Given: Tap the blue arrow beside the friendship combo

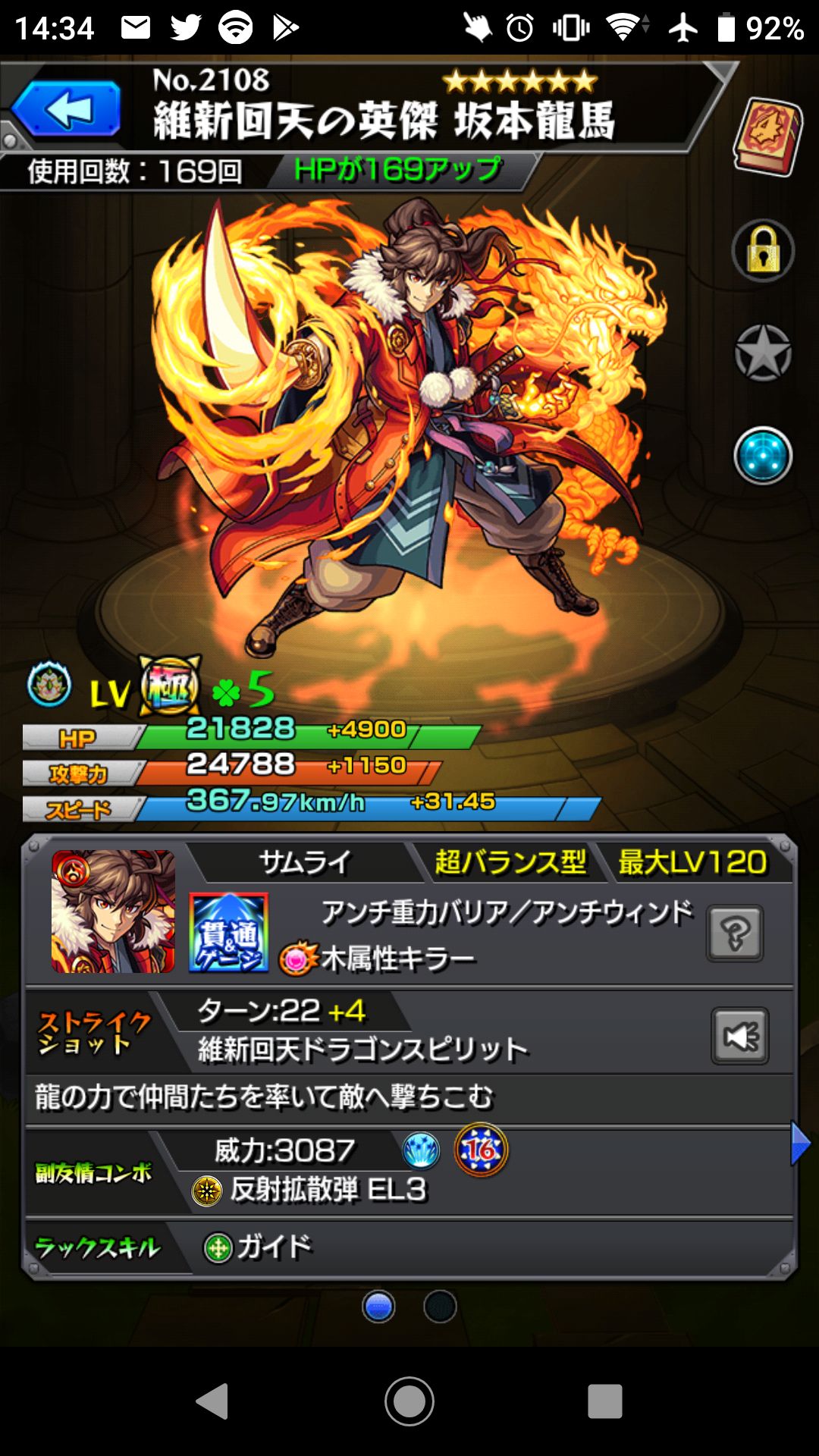Looking at the screenshot, I should click(x=799, y=1144).
